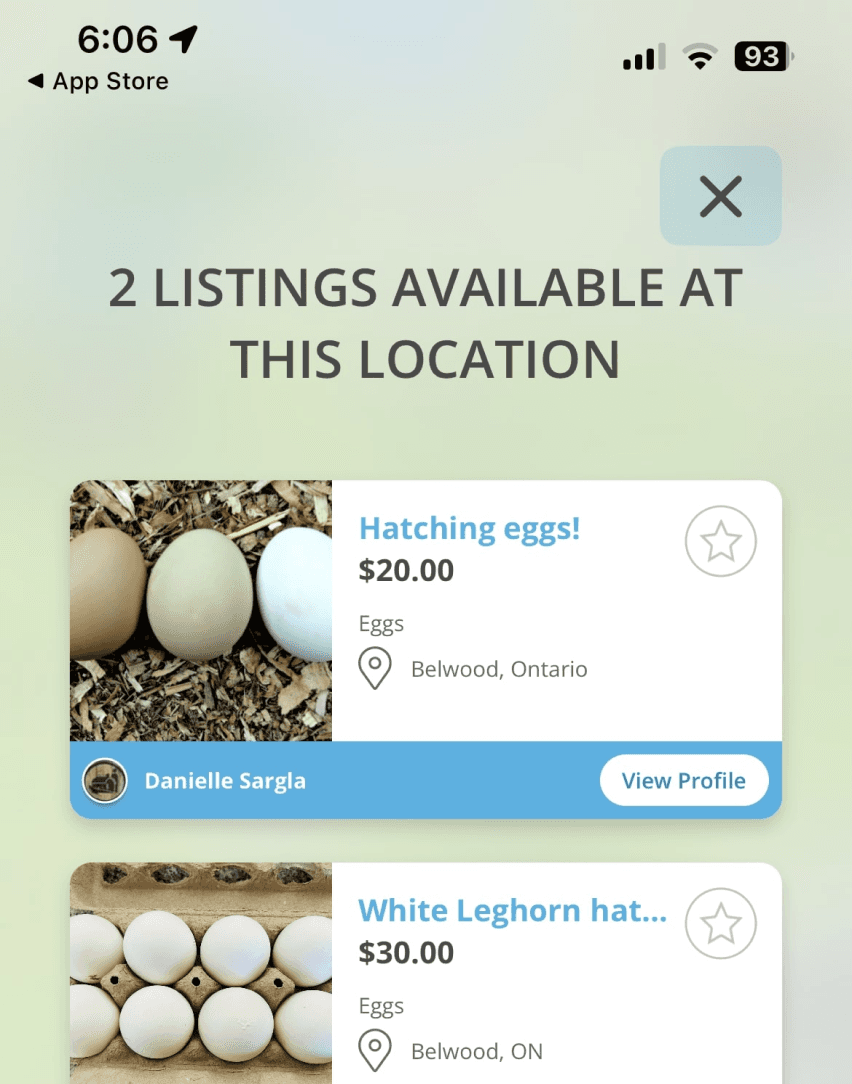Favorite the White Leghorn listing
This screenshot has height=1084, width=852.
tap(721, 924)
